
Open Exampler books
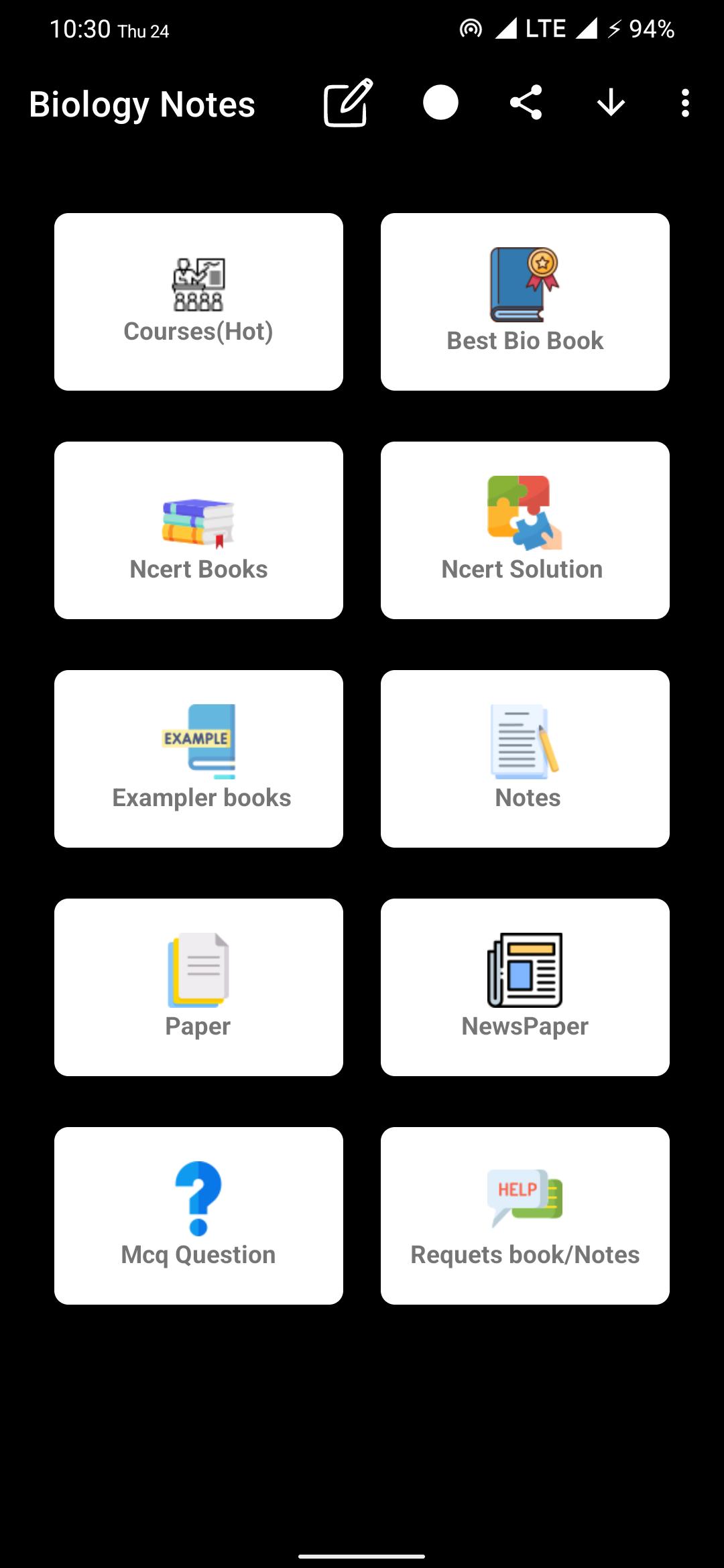click(198, 759)
